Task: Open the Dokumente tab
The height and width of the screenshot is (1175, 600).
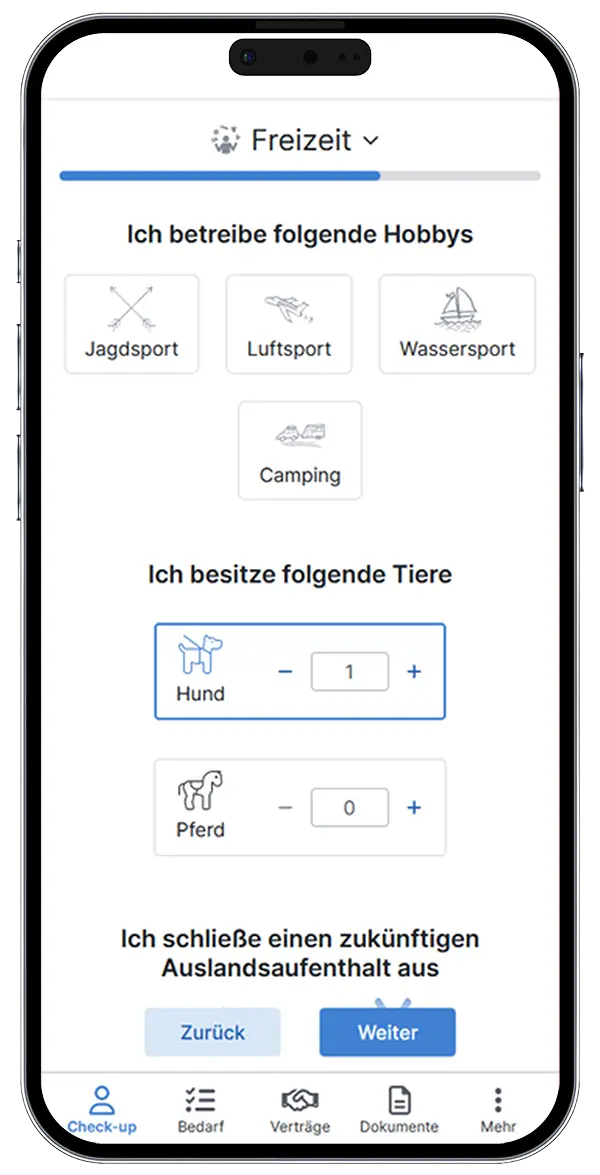Action: click(399, 1110)
